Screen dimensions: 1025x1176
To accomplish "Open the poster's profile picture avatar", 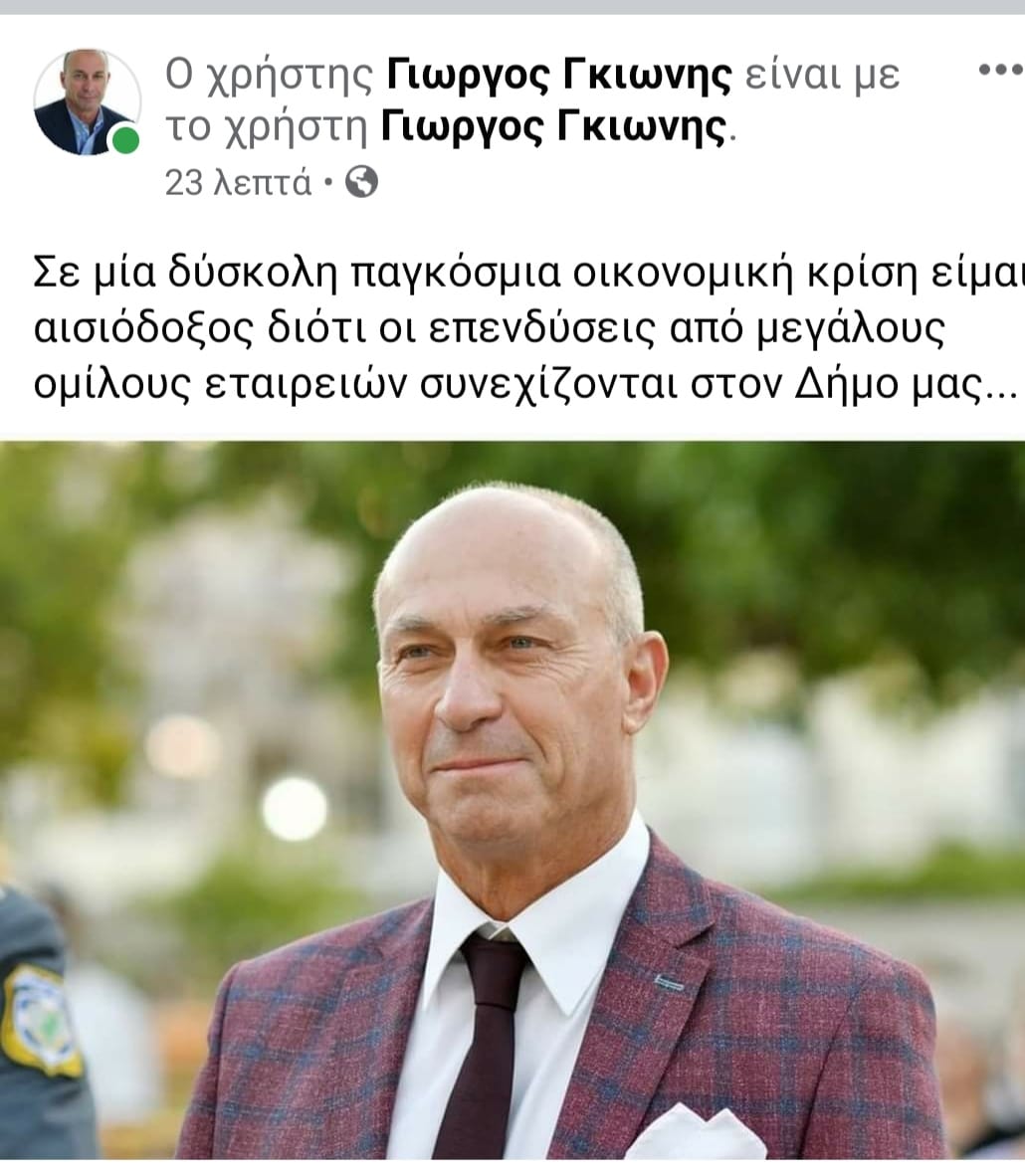I will [x=85, y=101].
